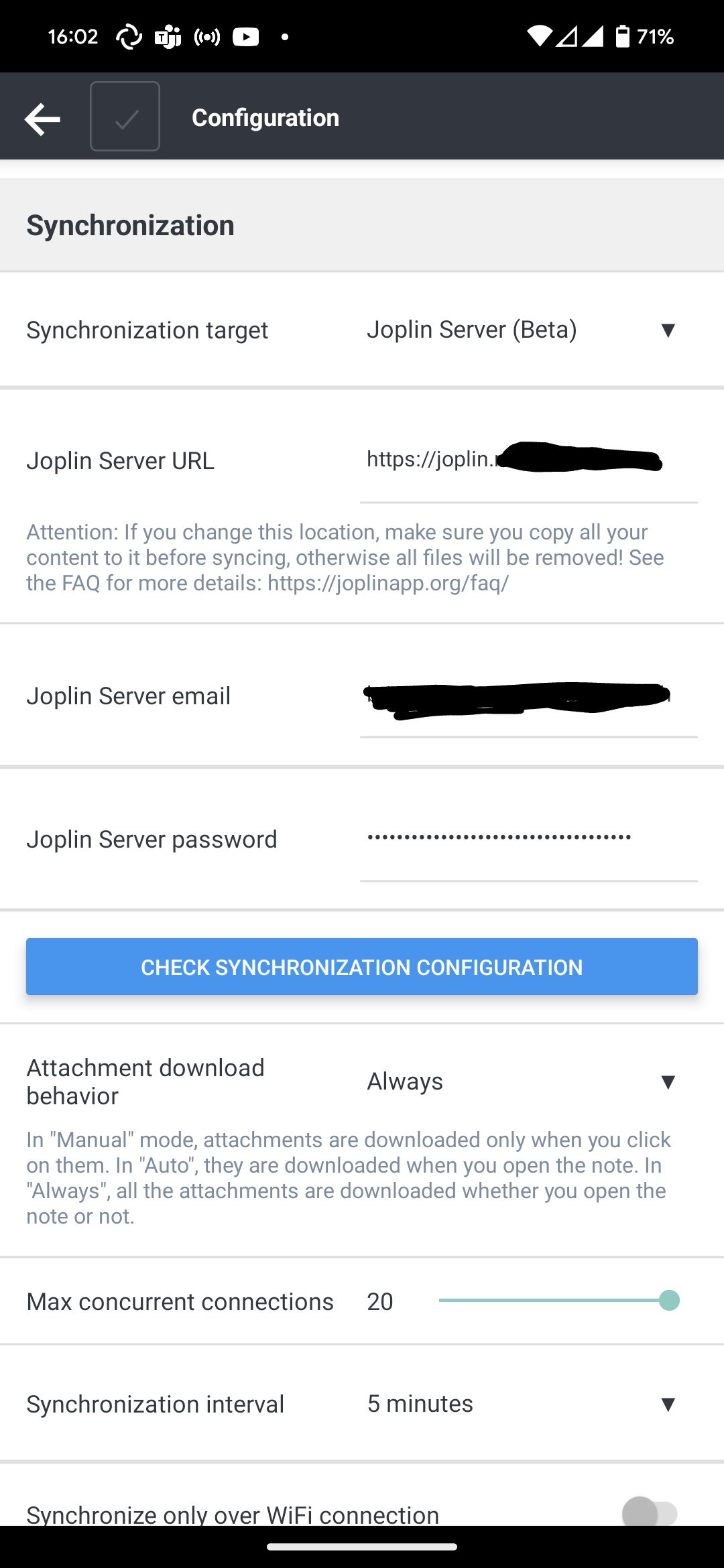Edit the Joplin Server URL field
724x1568 pixels.
click(528, 461)
